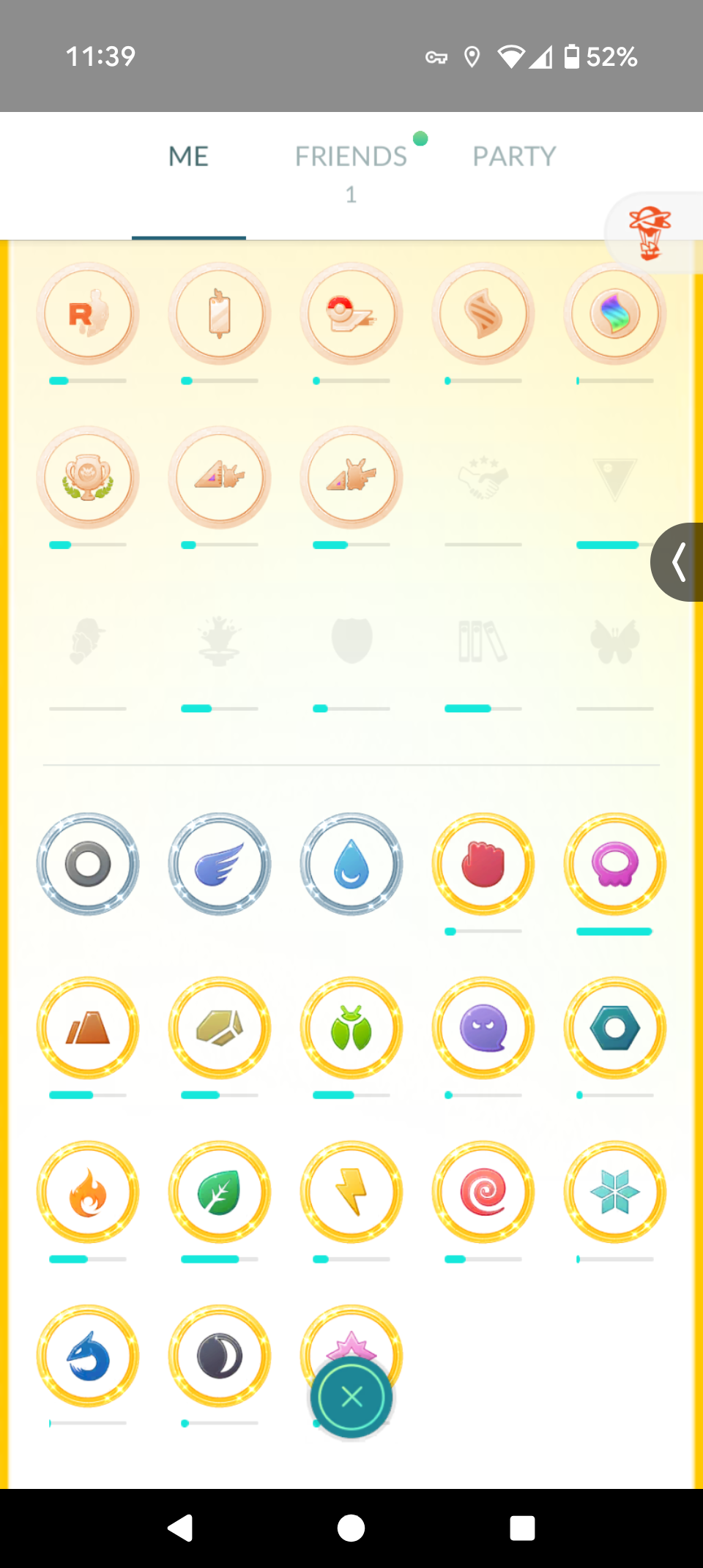
Task: View the Water-type droplet medal
Action: (351, 864)
